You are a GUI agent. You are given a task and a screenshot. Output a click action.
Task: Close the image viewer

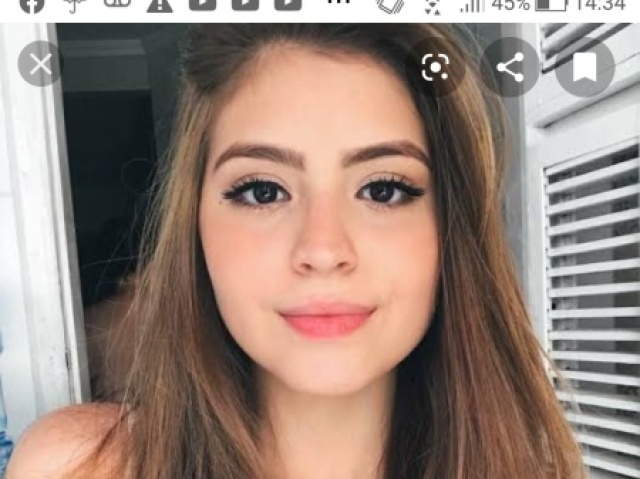[40, 66]
